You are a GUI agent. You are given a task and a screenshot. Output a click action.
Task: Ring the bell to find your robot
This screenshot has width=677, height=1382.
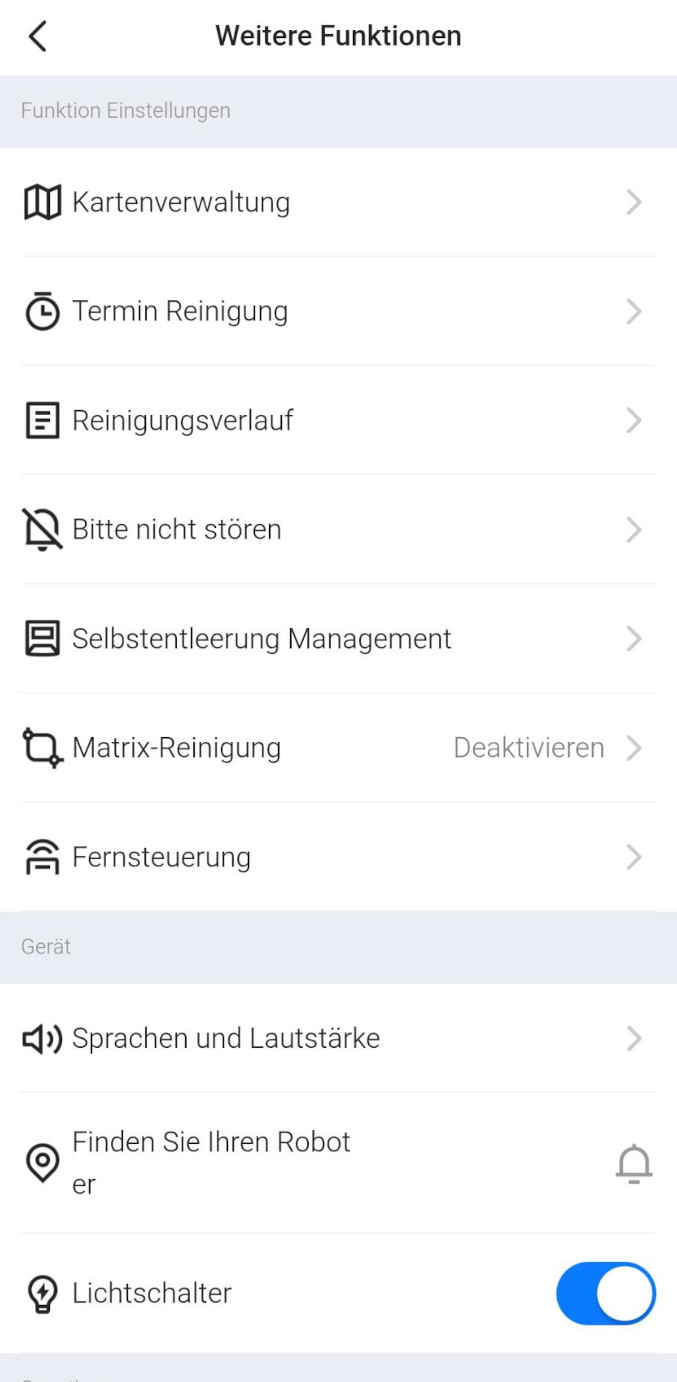633,1164
